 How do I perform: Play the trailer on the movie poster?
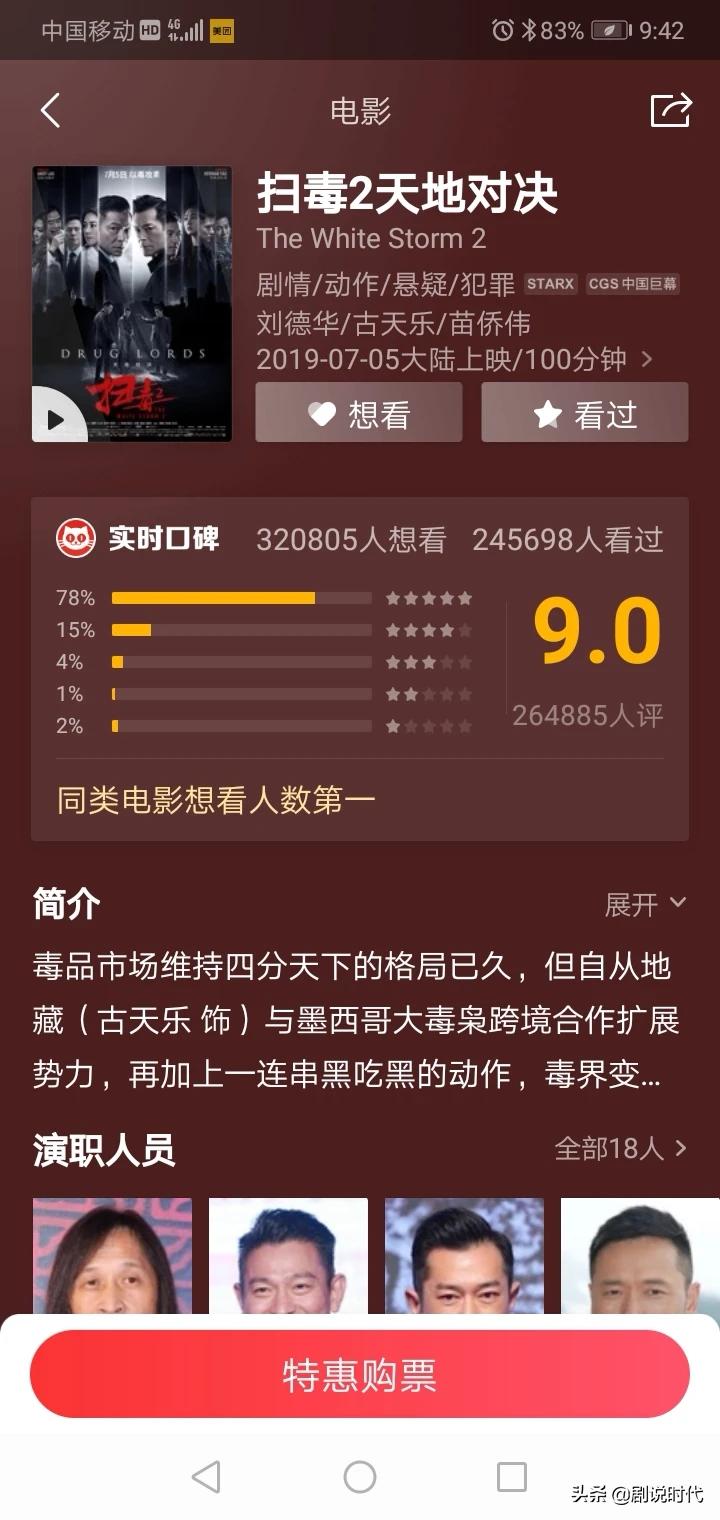[x=54, y=420]
